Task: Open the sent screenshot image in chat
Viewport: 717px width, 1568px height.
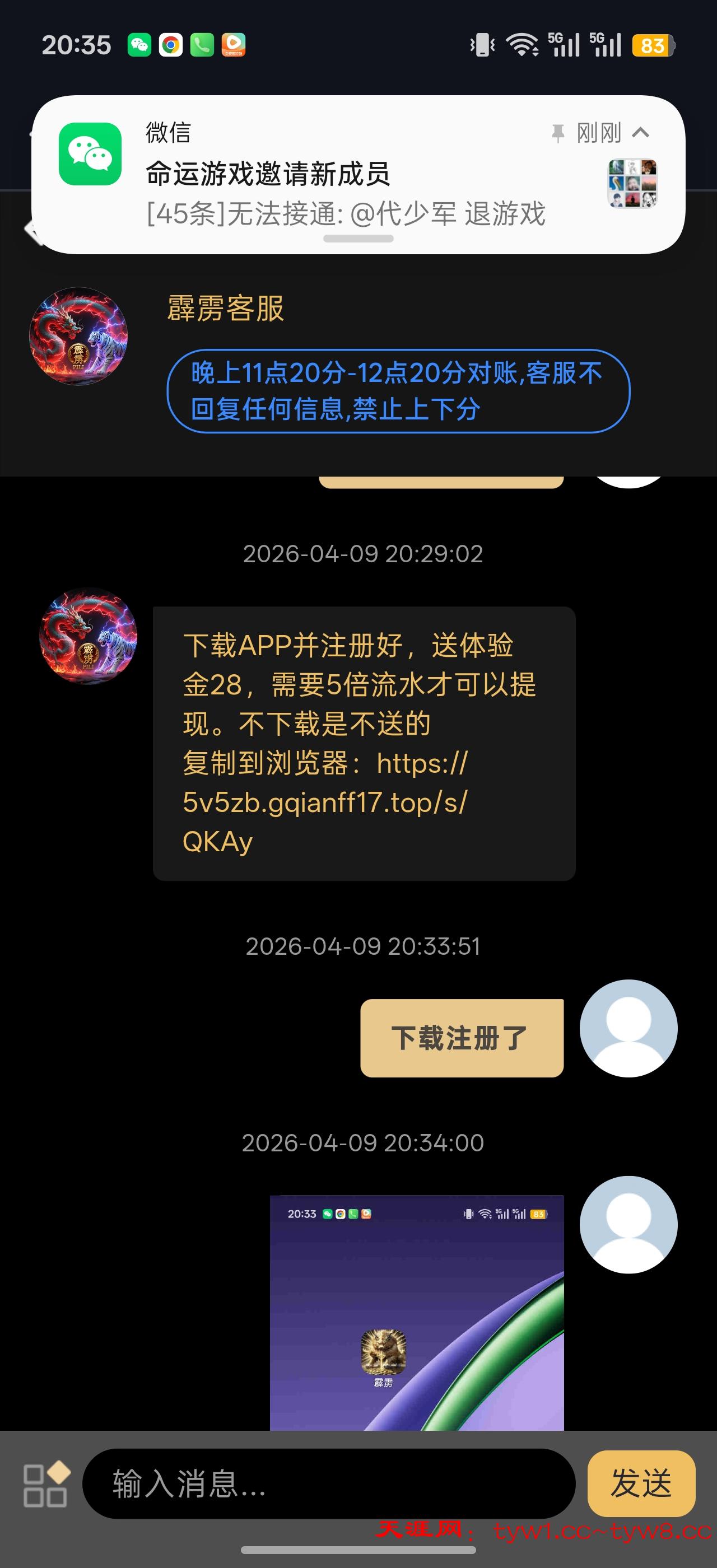Action: click(417, 1312)
